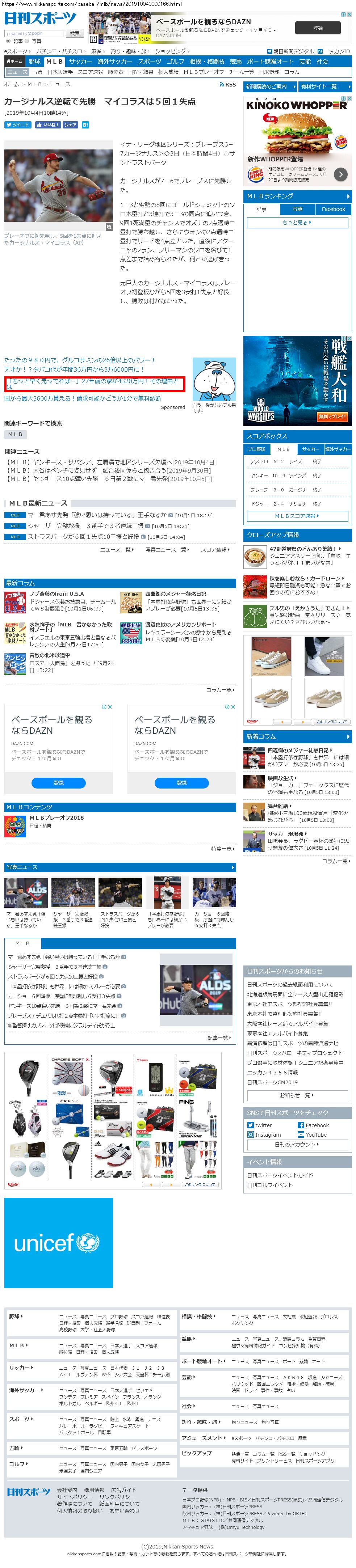
Task: Switch score box to サッカー tab
Action: point(310,449)
